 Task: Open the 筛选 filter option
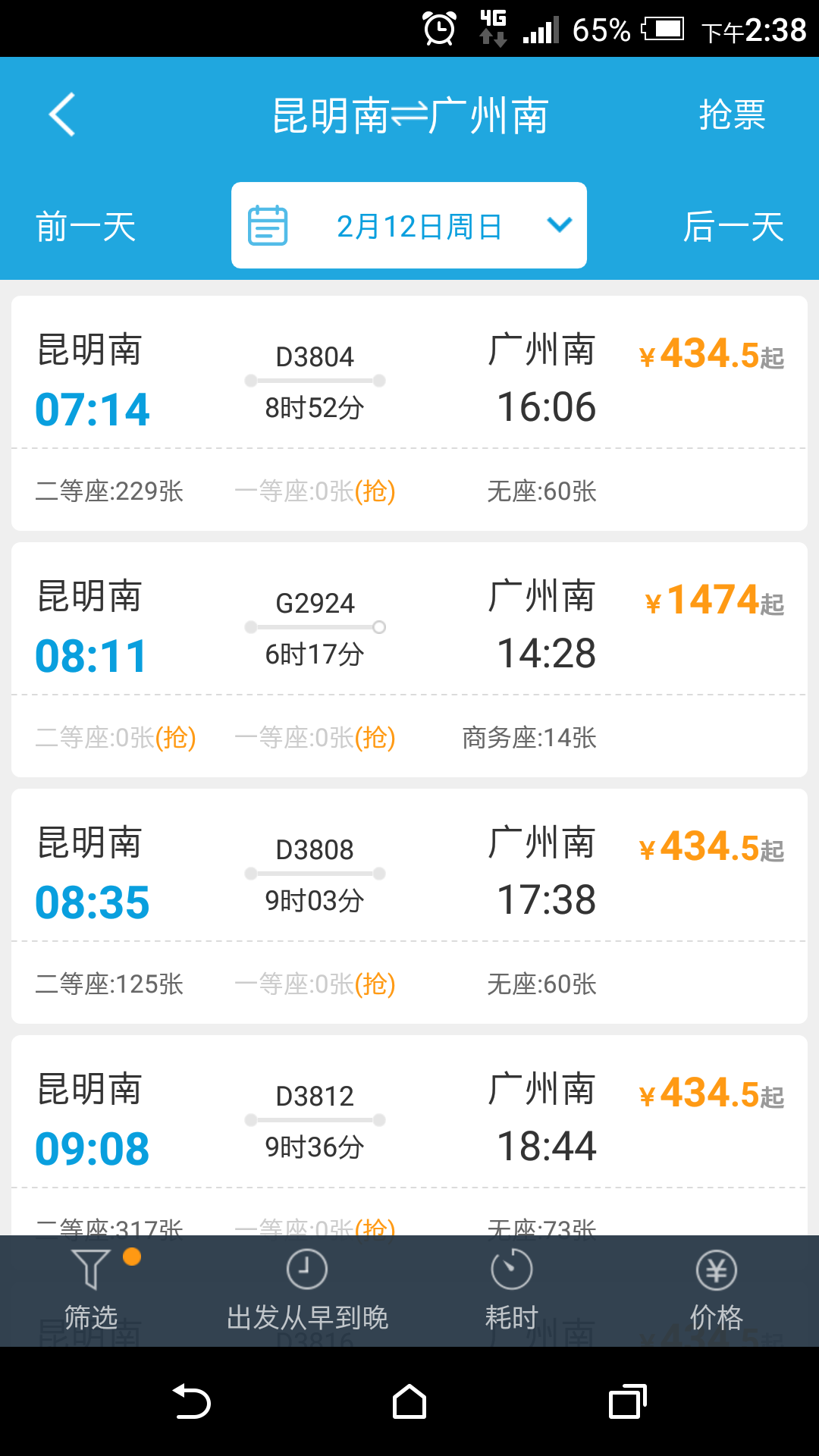tap(91, 1291)
